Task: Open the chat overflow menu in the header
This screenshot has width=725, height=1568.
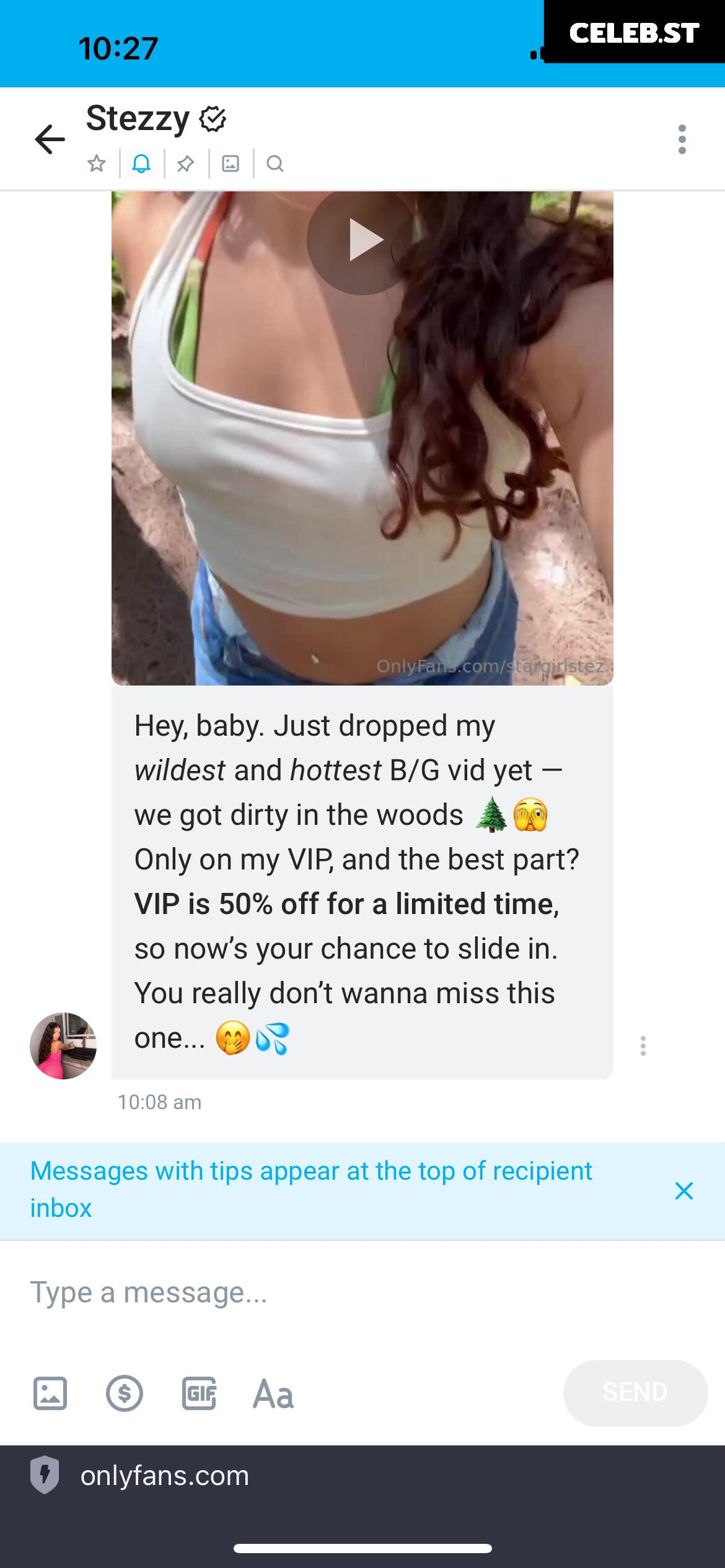Action: [x=682, y=139]
